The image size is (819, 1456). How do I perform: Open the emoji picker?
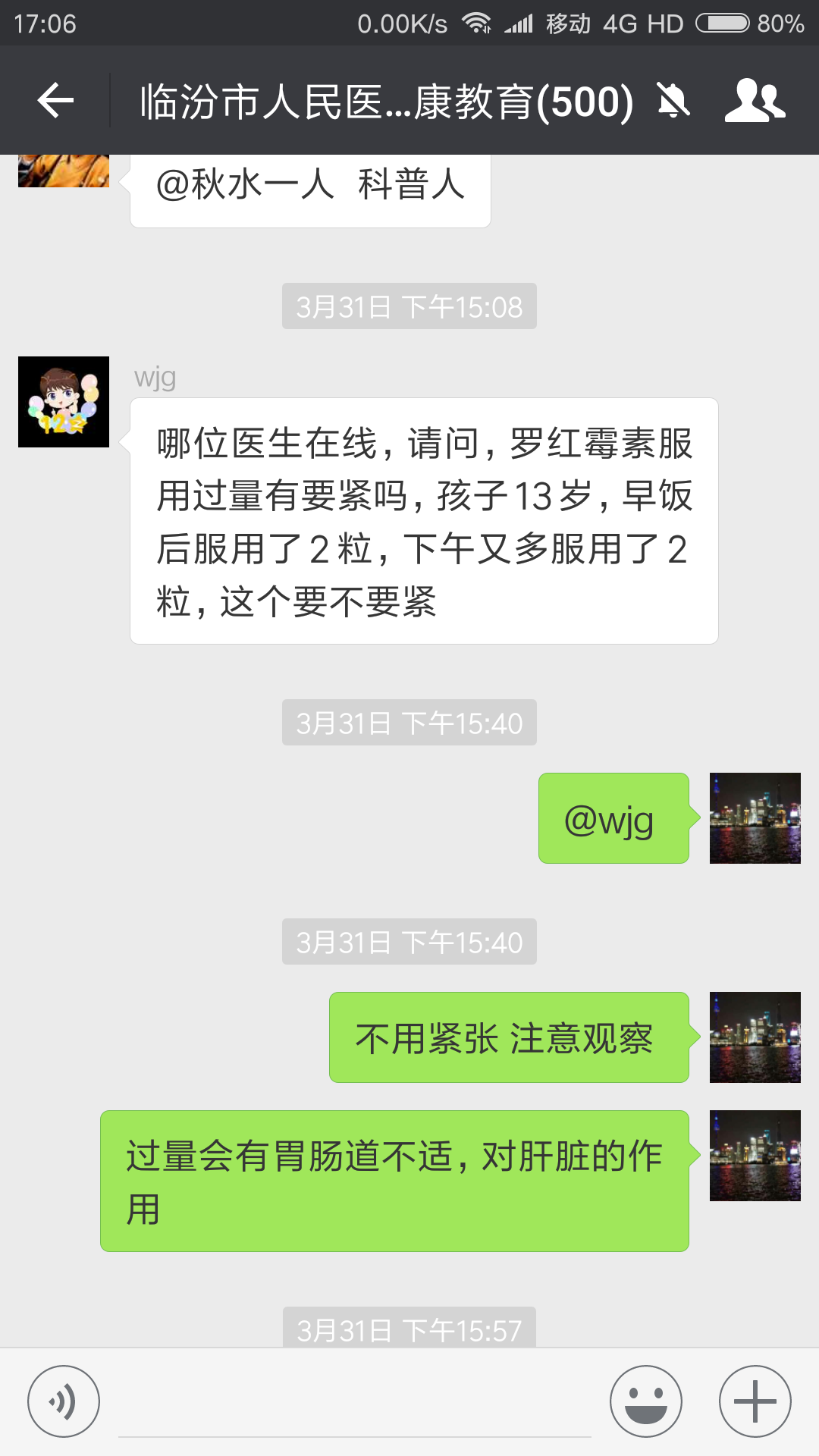[x=646, y=1401]
